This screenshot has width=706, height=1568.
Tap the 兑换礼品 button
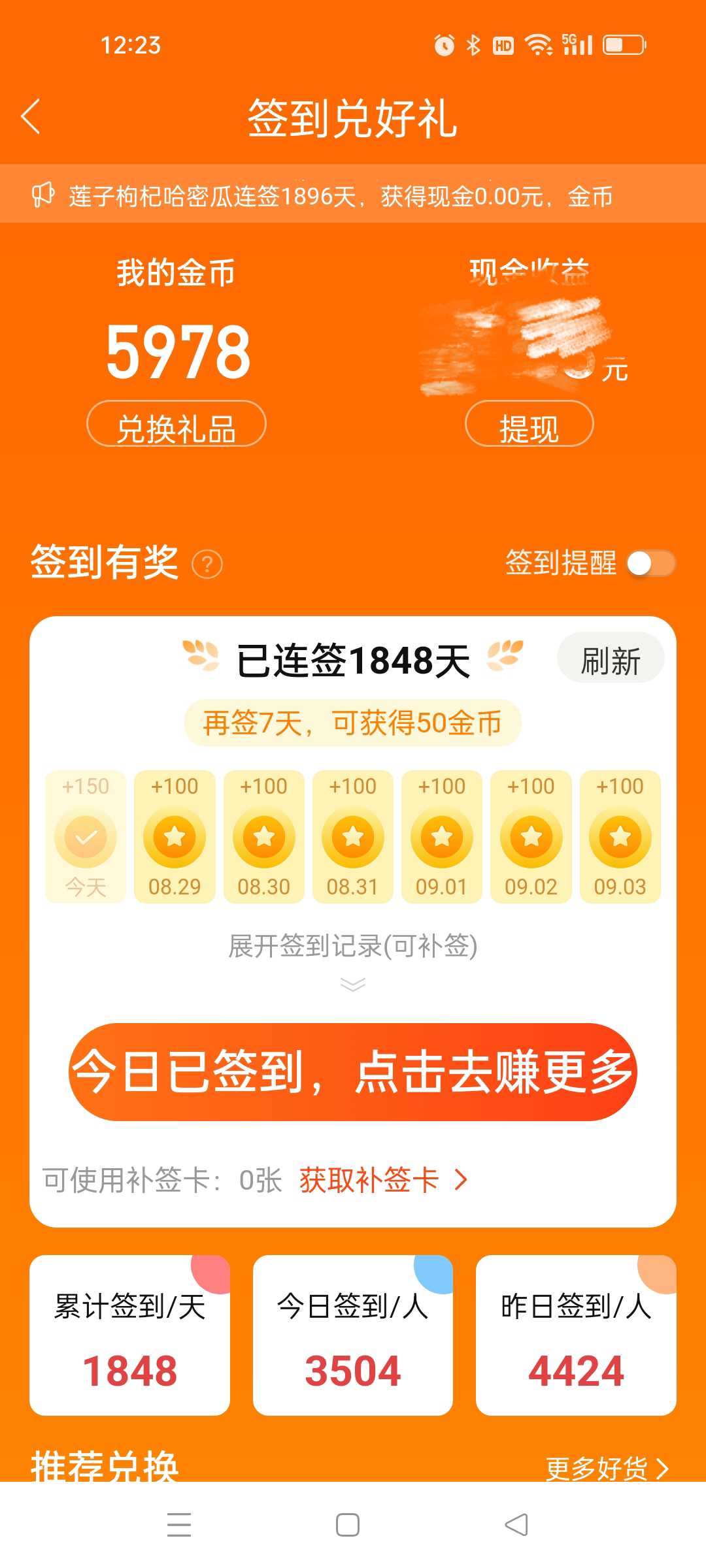(176, 423)
